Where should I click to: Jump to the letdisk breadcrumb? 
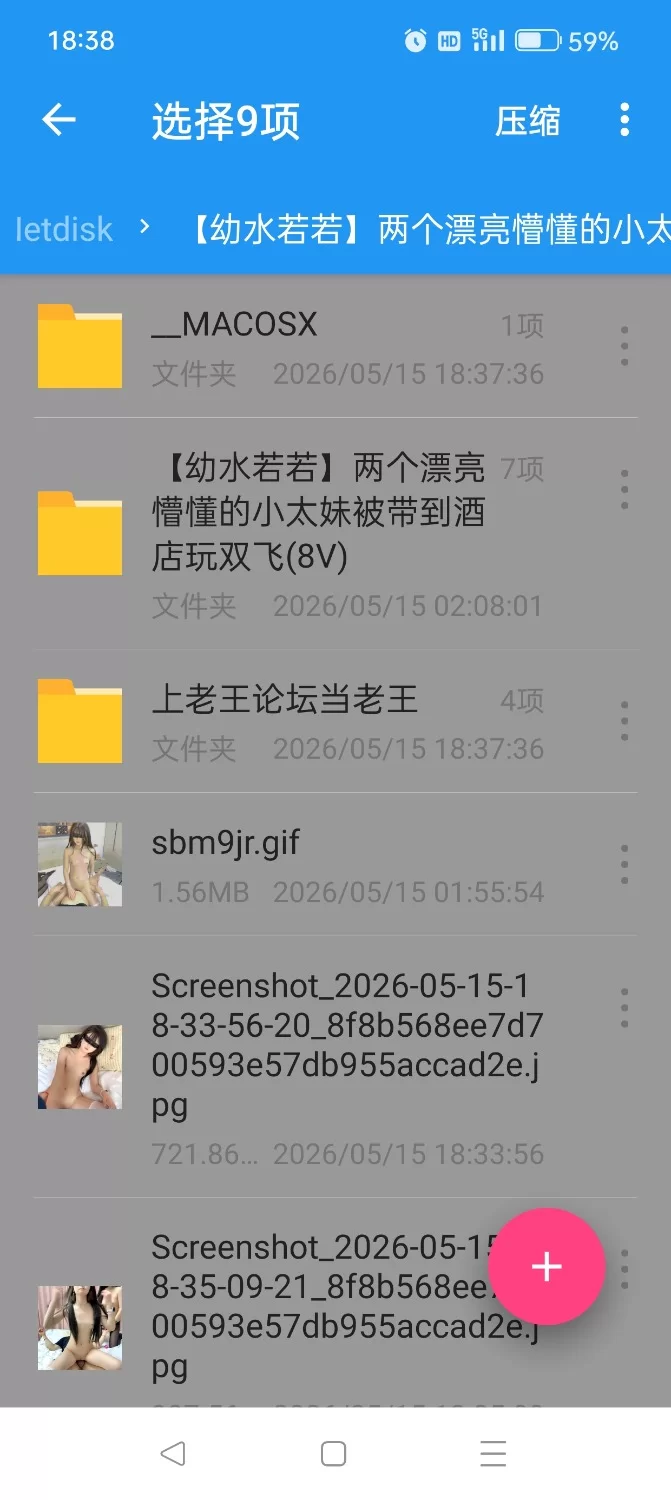(64, 229)
